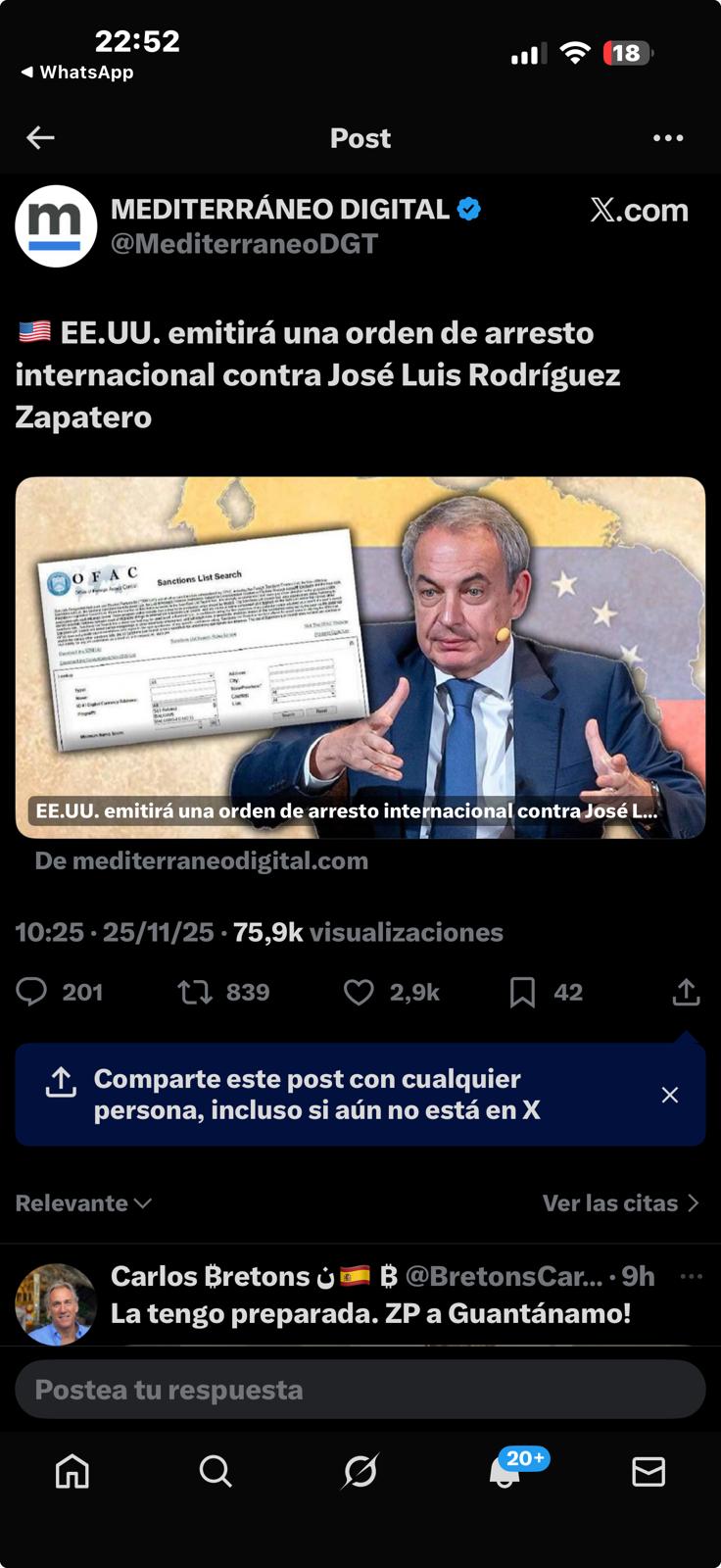Like the MEDITERRÁNEO DIGITAL post
The width and height of the screenshot is (721, 1568).
click(359, 992)
